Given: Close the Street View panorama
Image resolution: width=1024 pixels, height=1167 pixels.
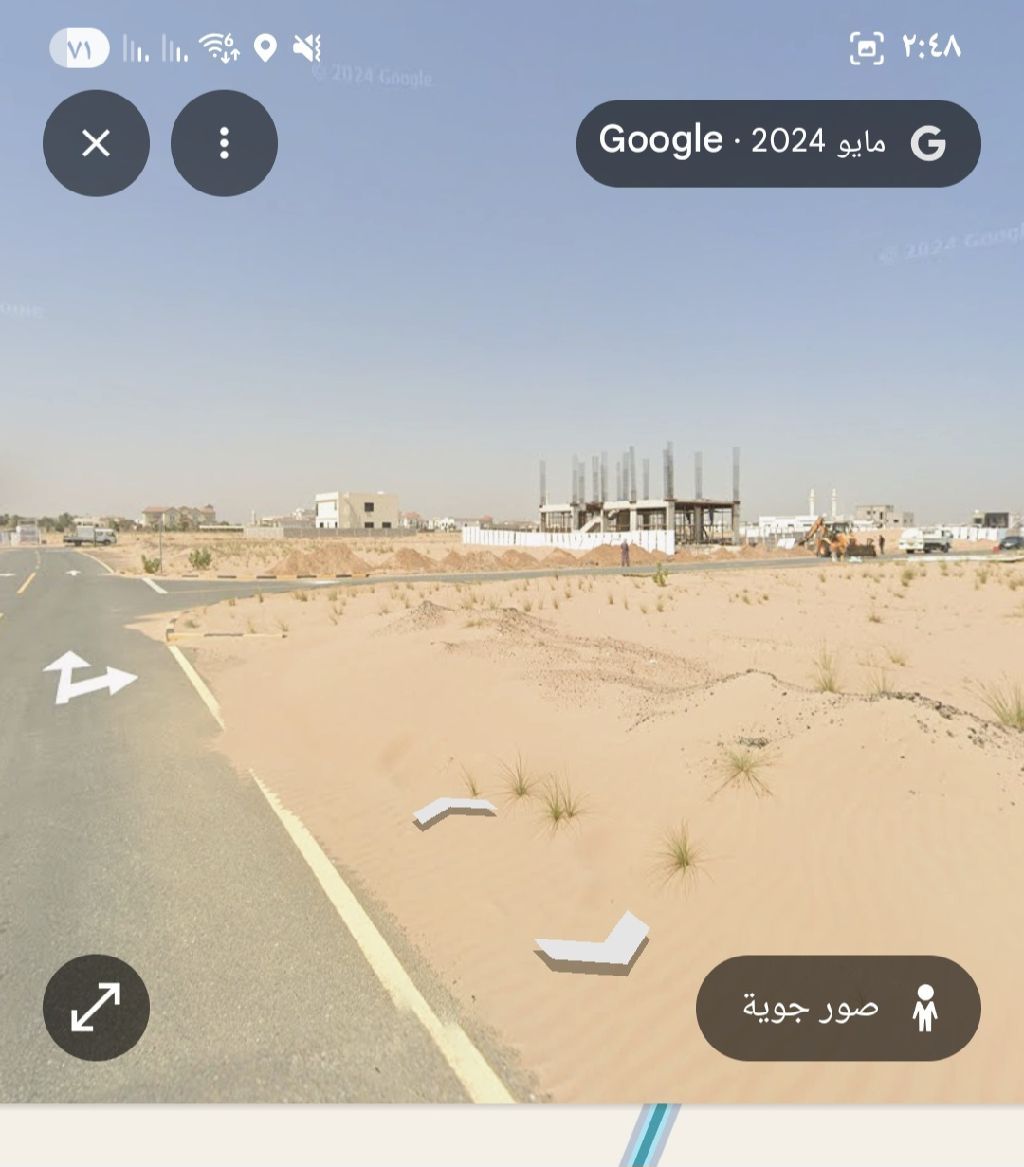Looking at the screenshot, I should point(96,144).
